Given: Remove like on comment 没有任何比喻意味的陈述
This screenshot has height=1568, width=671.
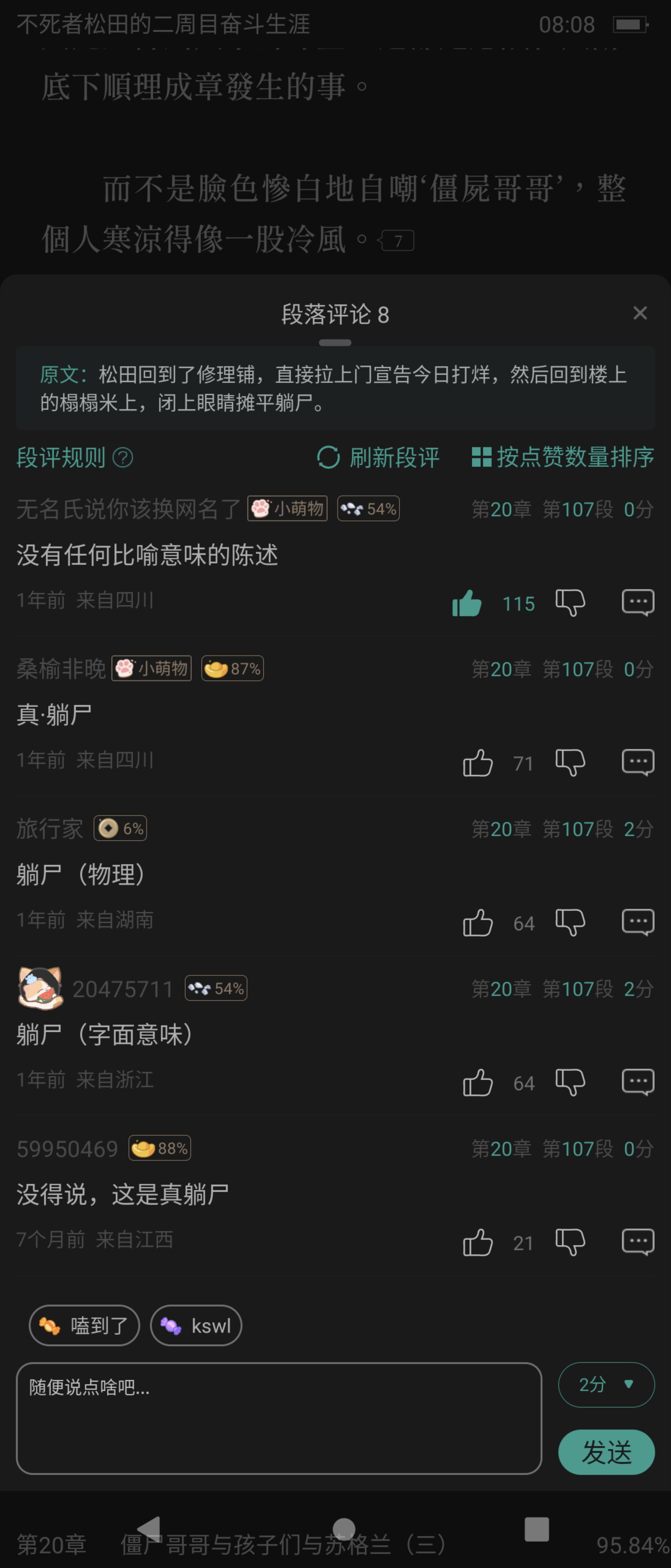Looking at the screenshot, I should click(x=467, y=603).
